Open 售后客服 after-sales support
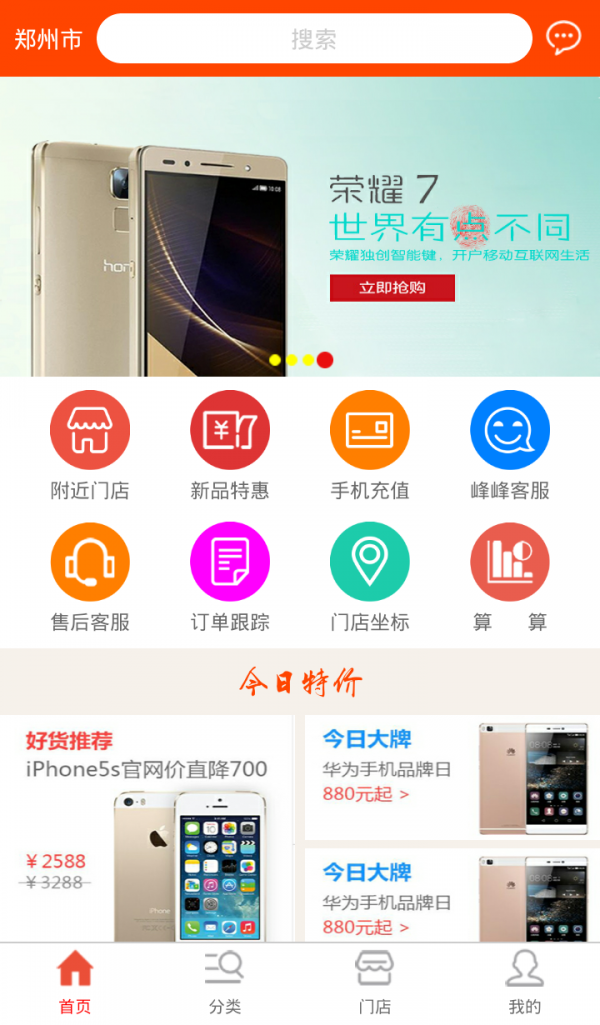 point(90,577)
